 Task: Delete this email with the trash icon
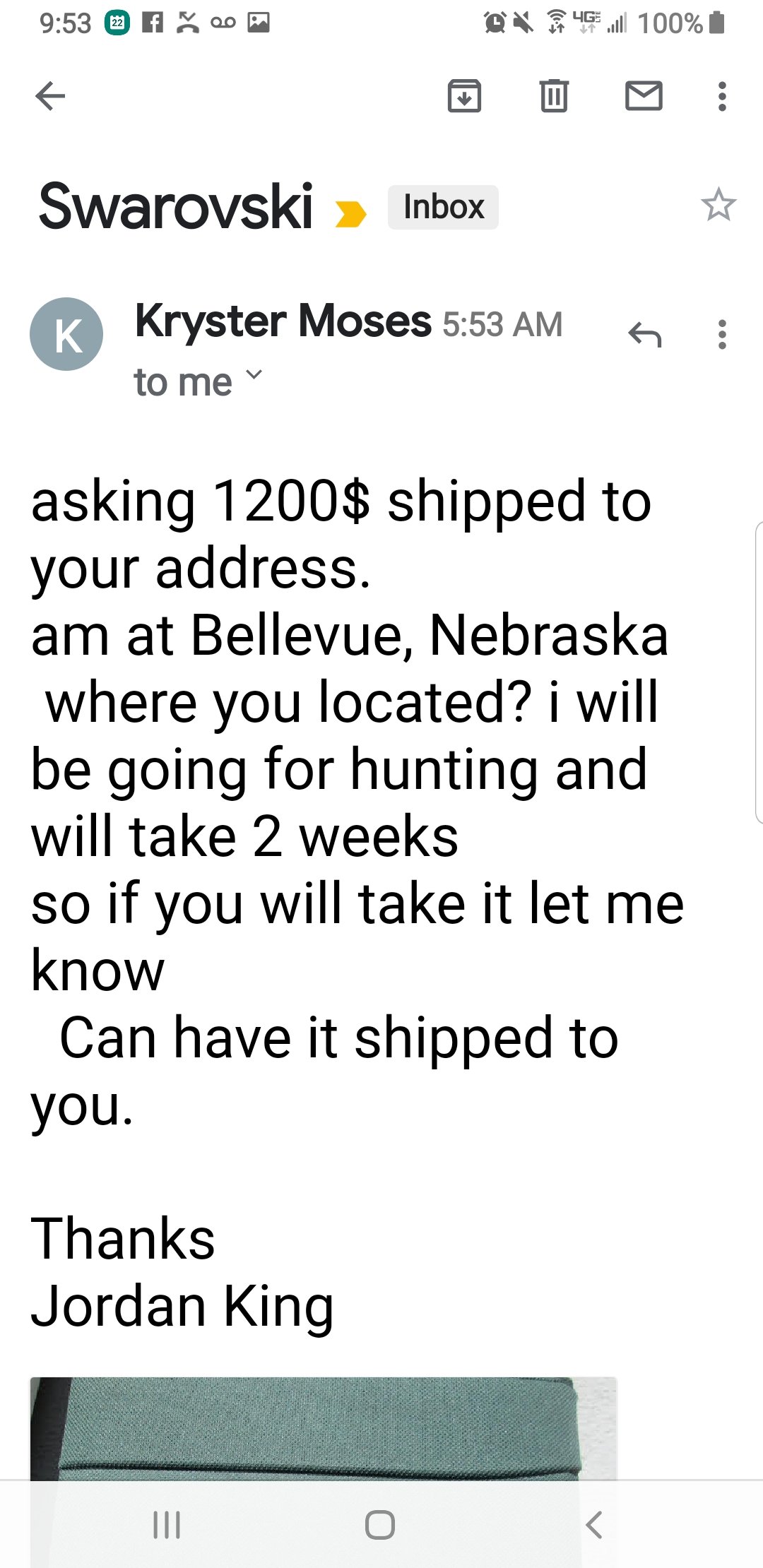click(x=554, y=96)
